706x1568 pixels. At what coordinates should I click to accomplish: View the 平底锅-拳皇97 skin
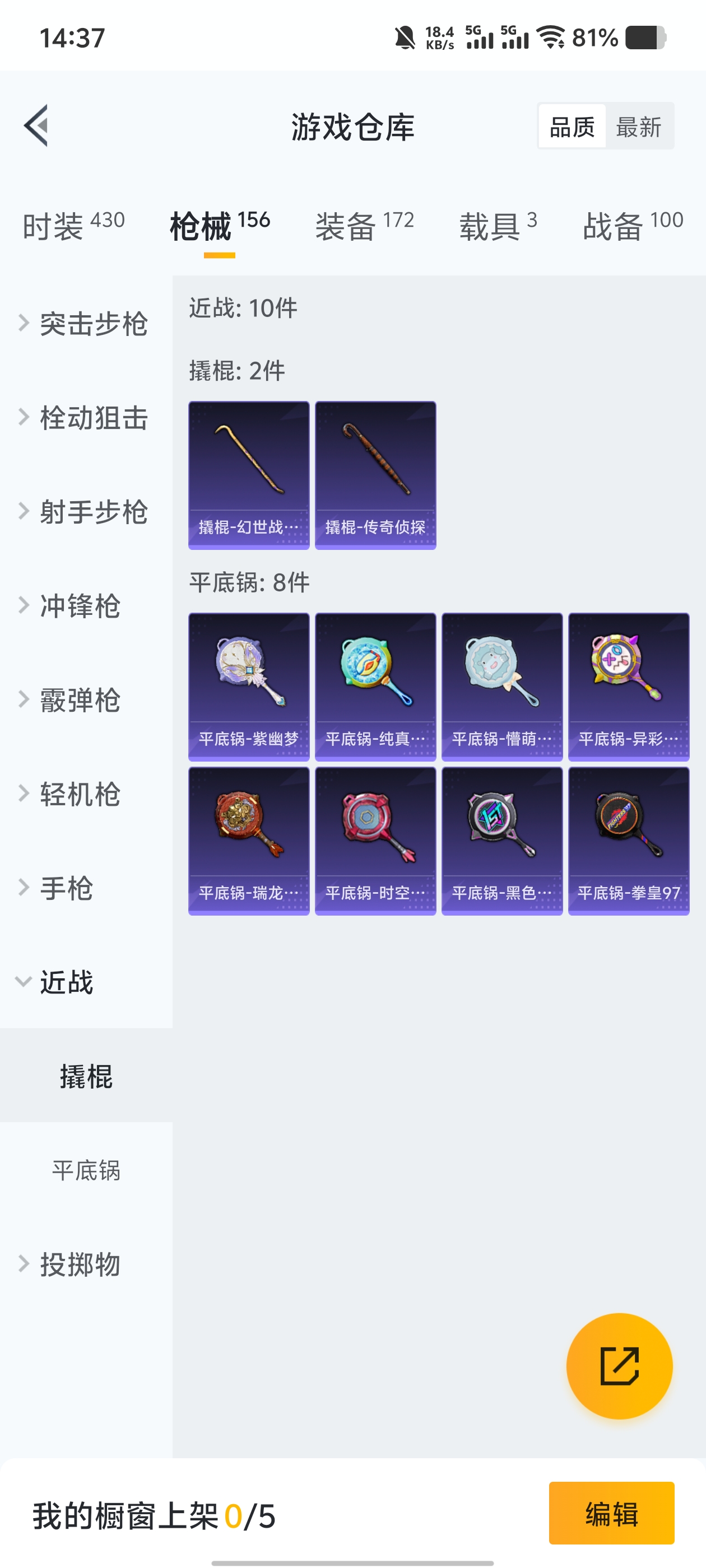coord(628,841)
